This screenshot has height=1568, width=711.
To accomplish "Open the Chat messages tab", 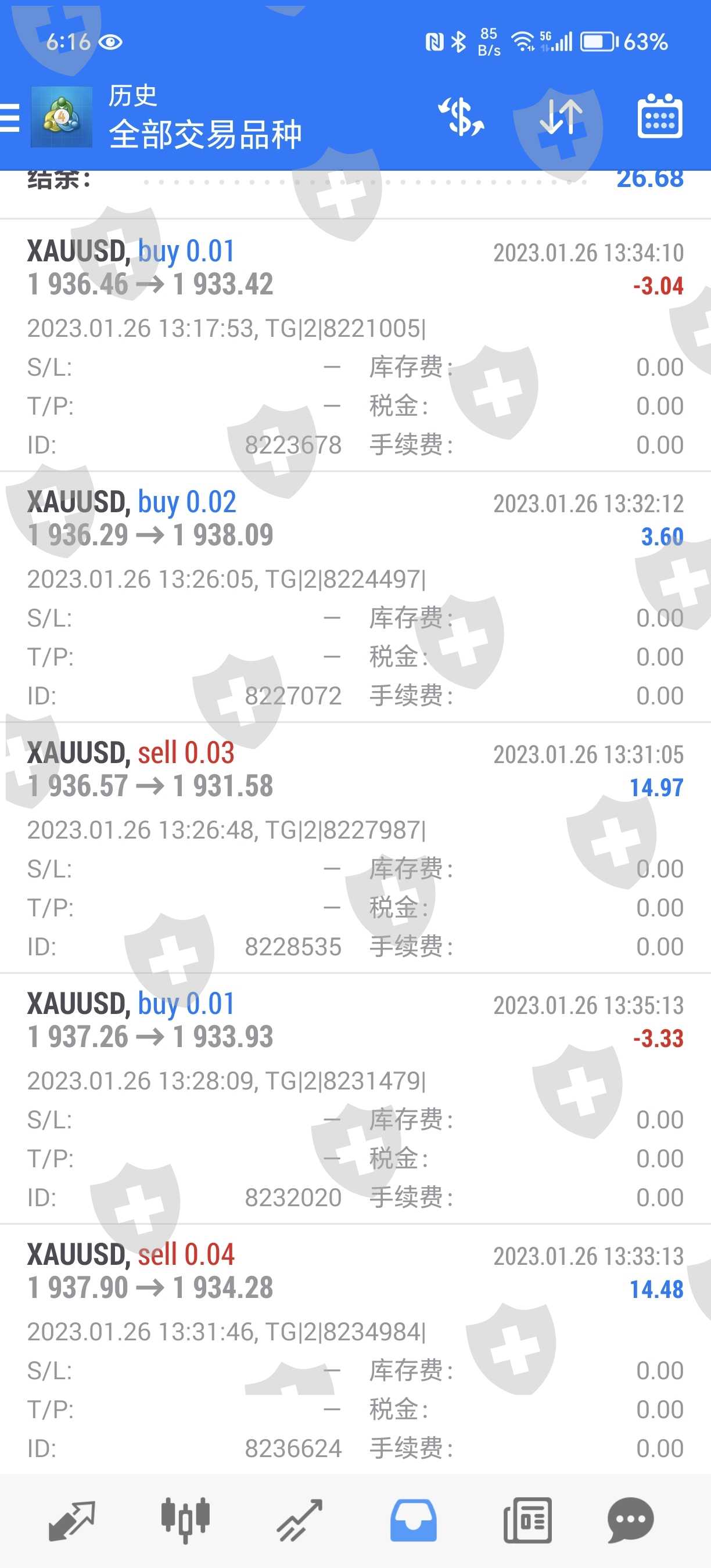I will tap(631, 1520).
